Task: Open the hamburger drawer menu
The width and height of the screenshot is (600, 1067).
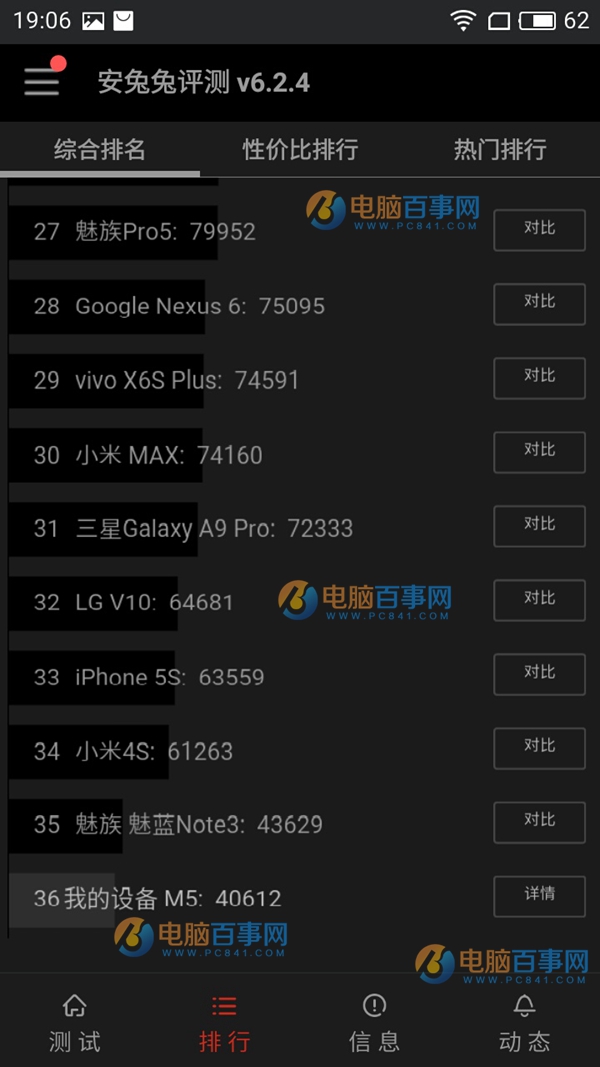Action: point(42,81)
